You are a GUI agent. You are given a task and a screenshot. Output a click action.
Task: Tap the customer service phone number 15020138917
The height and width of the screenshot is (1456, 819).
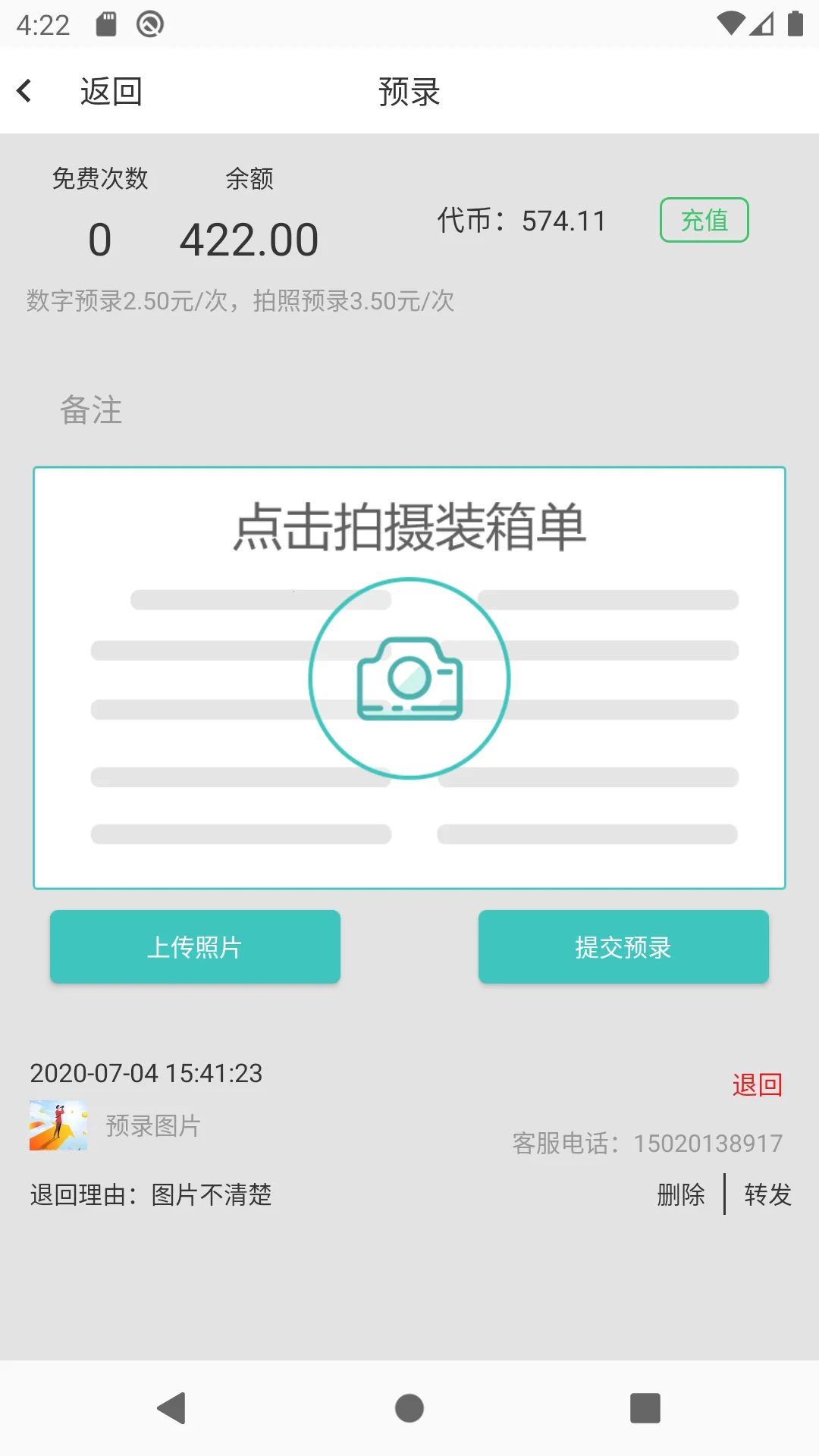710,1142
